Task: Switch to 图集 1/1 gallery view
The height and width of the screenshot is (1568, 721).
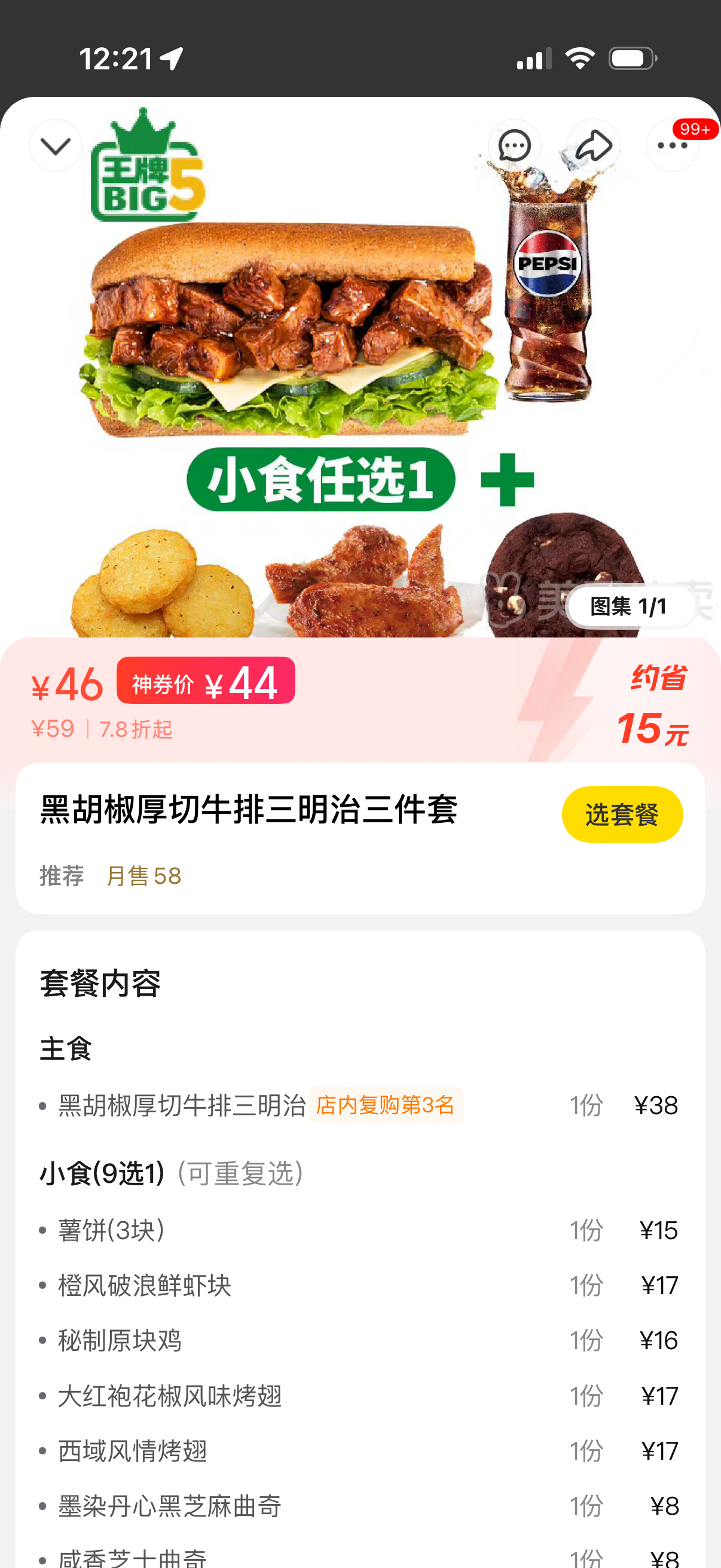Action: pyautogui.click(x=629, y=607)
